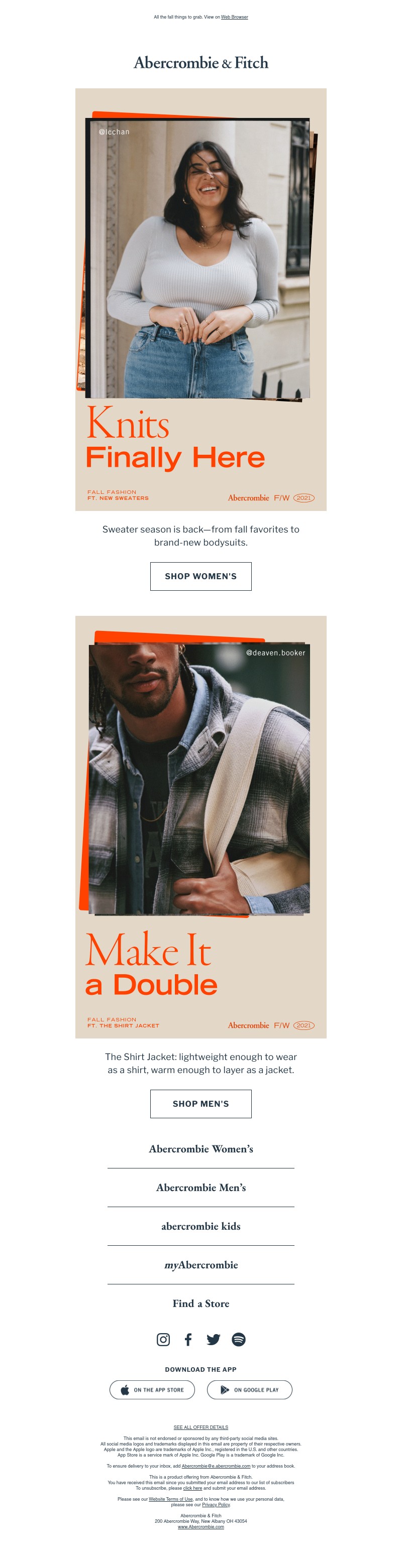The image size is (402, 1568).
Task: Go to Abercrombie Women's
Action: [x=200, y=1148]
